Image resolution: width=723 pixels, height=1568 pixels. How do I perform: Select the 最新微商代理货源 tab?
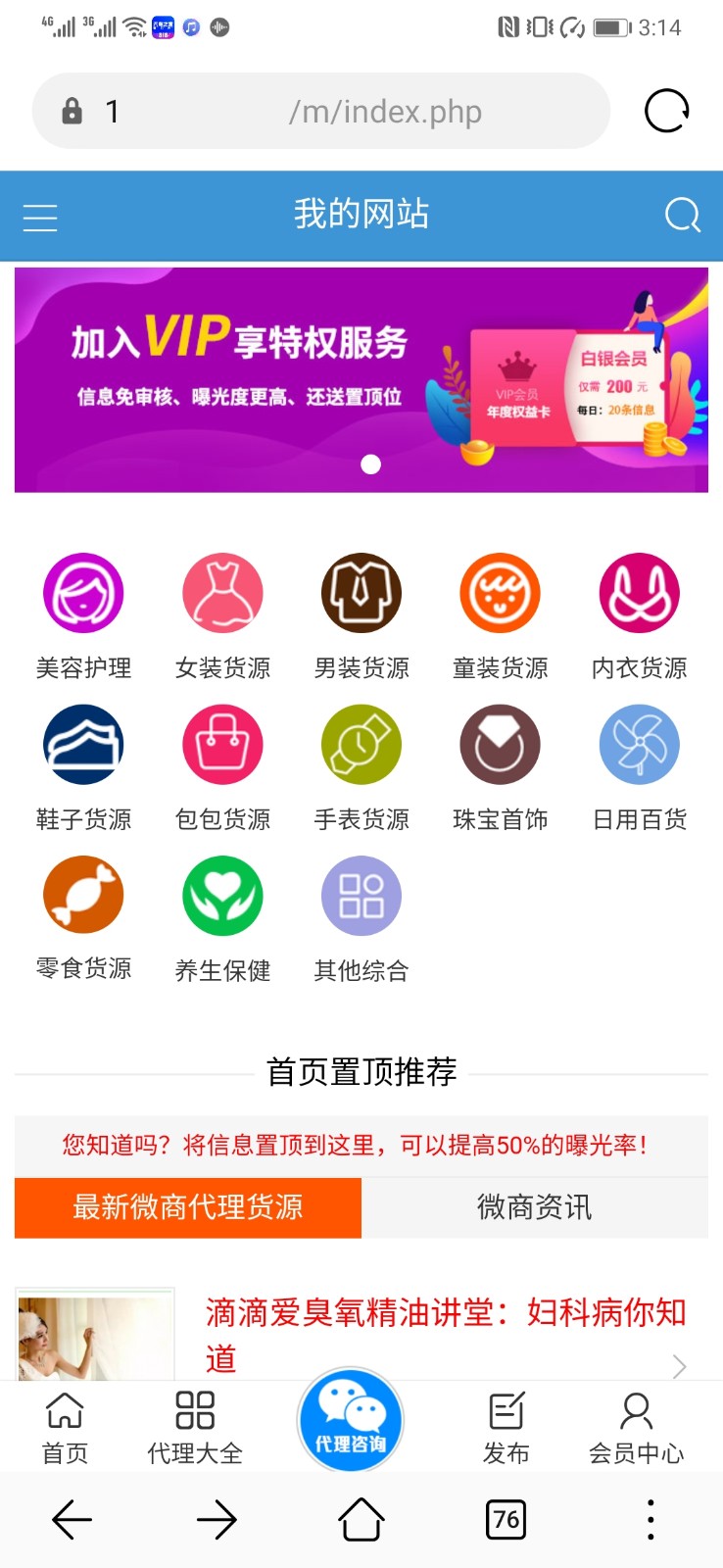188,1207
